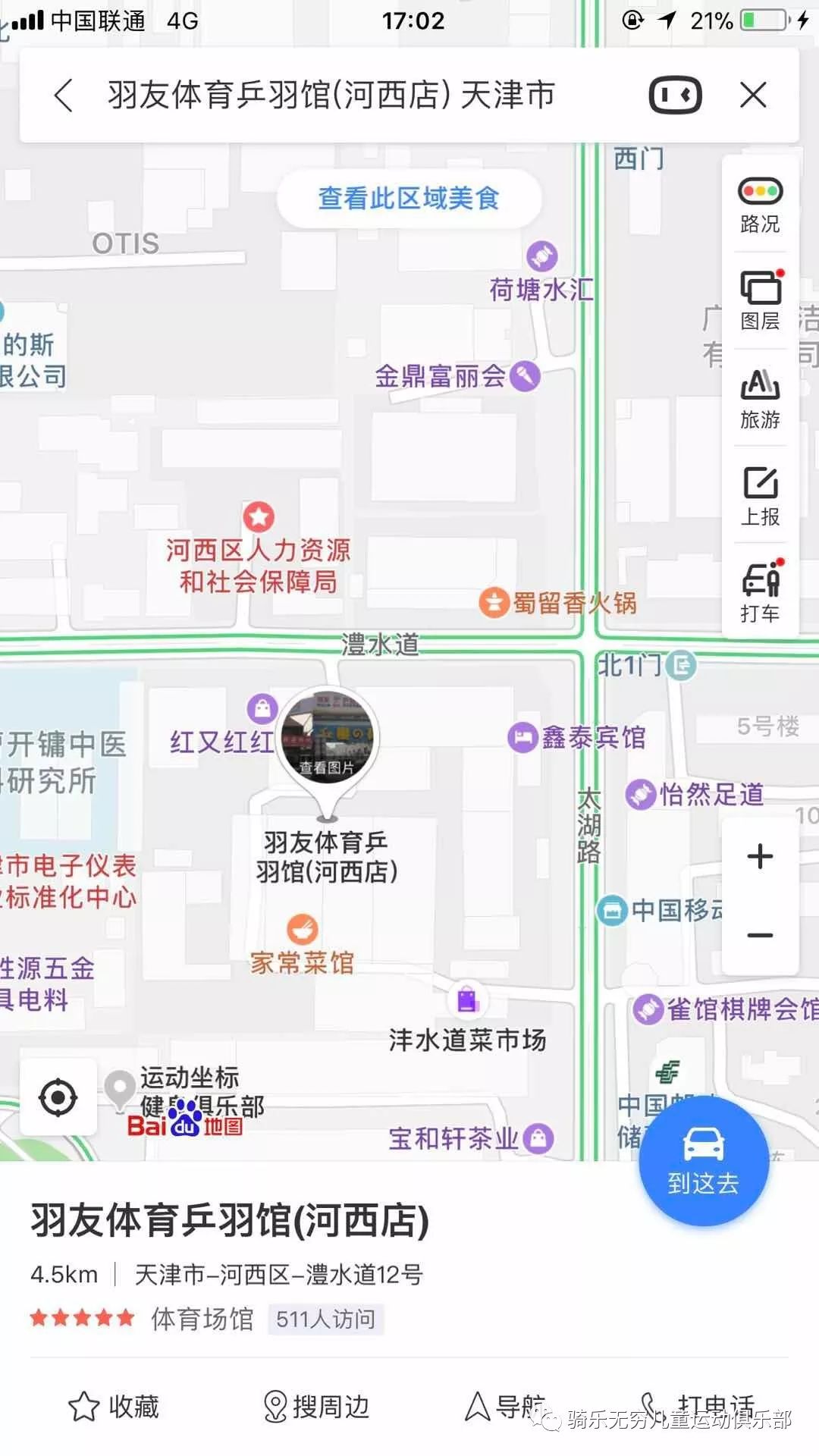Clear the search with the X
Image resolution: width=819 pixels, height=1456 pixels.
[x=753, y=96]
